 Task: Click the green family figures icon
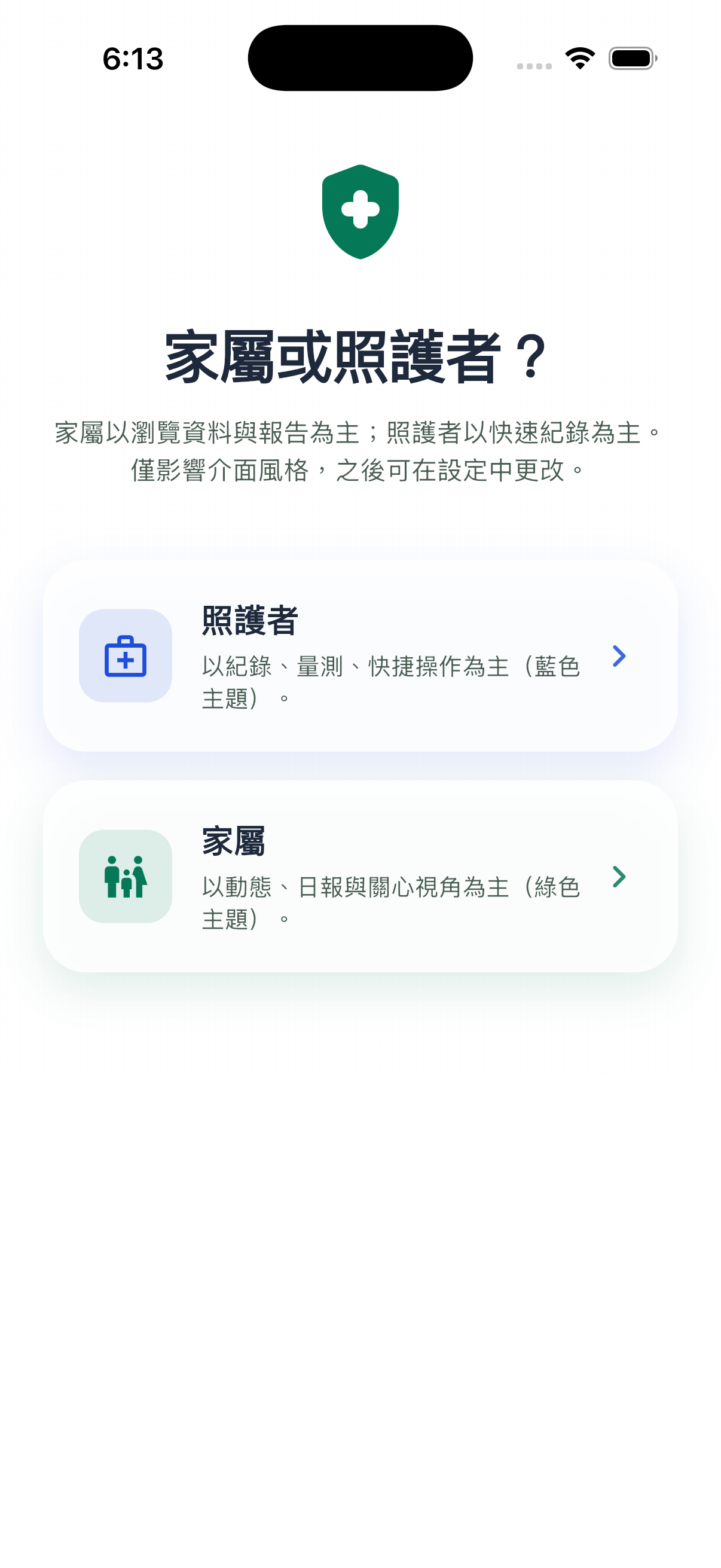coord(126,877)
